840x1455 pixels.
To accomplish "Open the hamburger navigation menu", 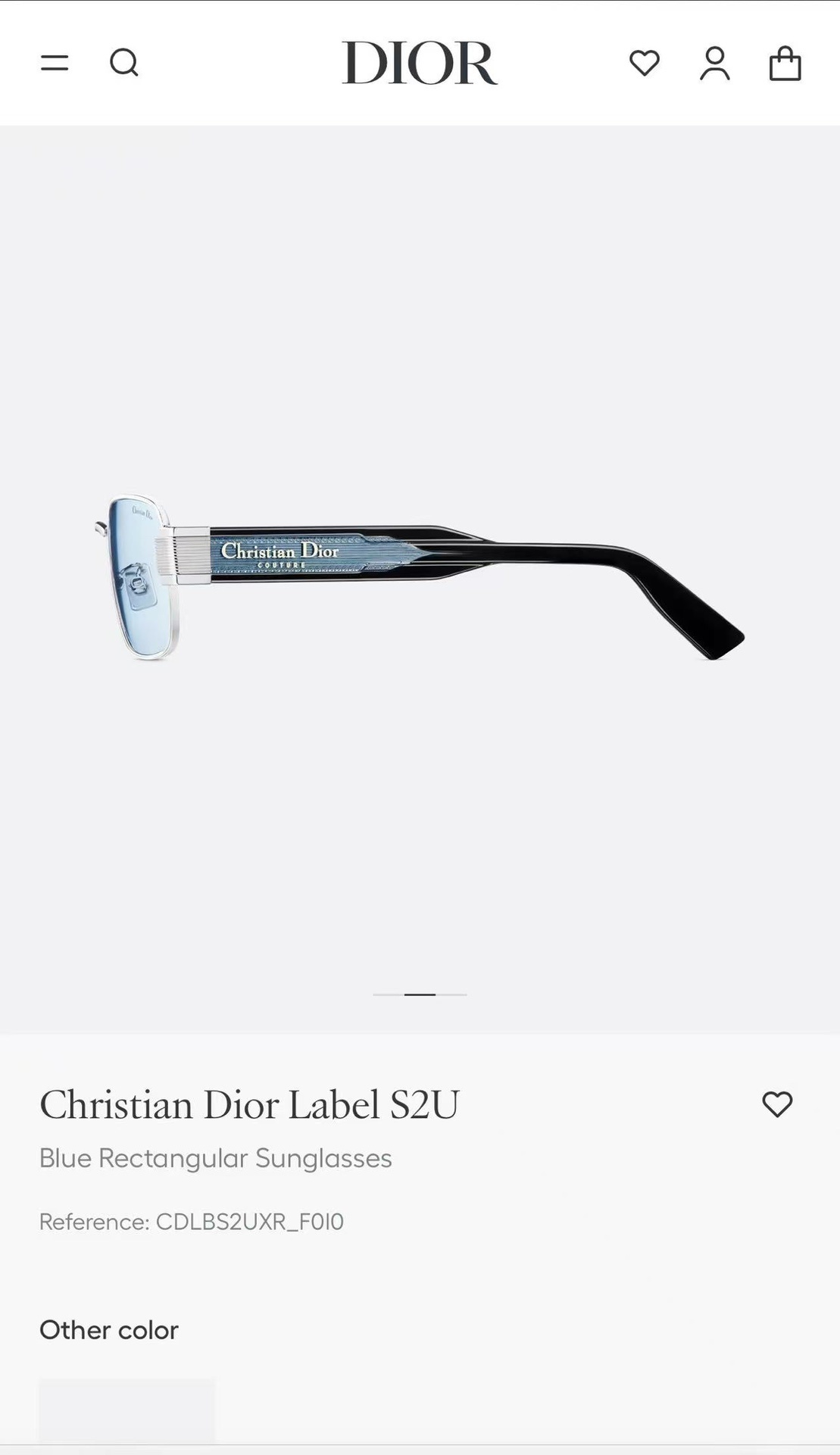I will pos(53,63).
